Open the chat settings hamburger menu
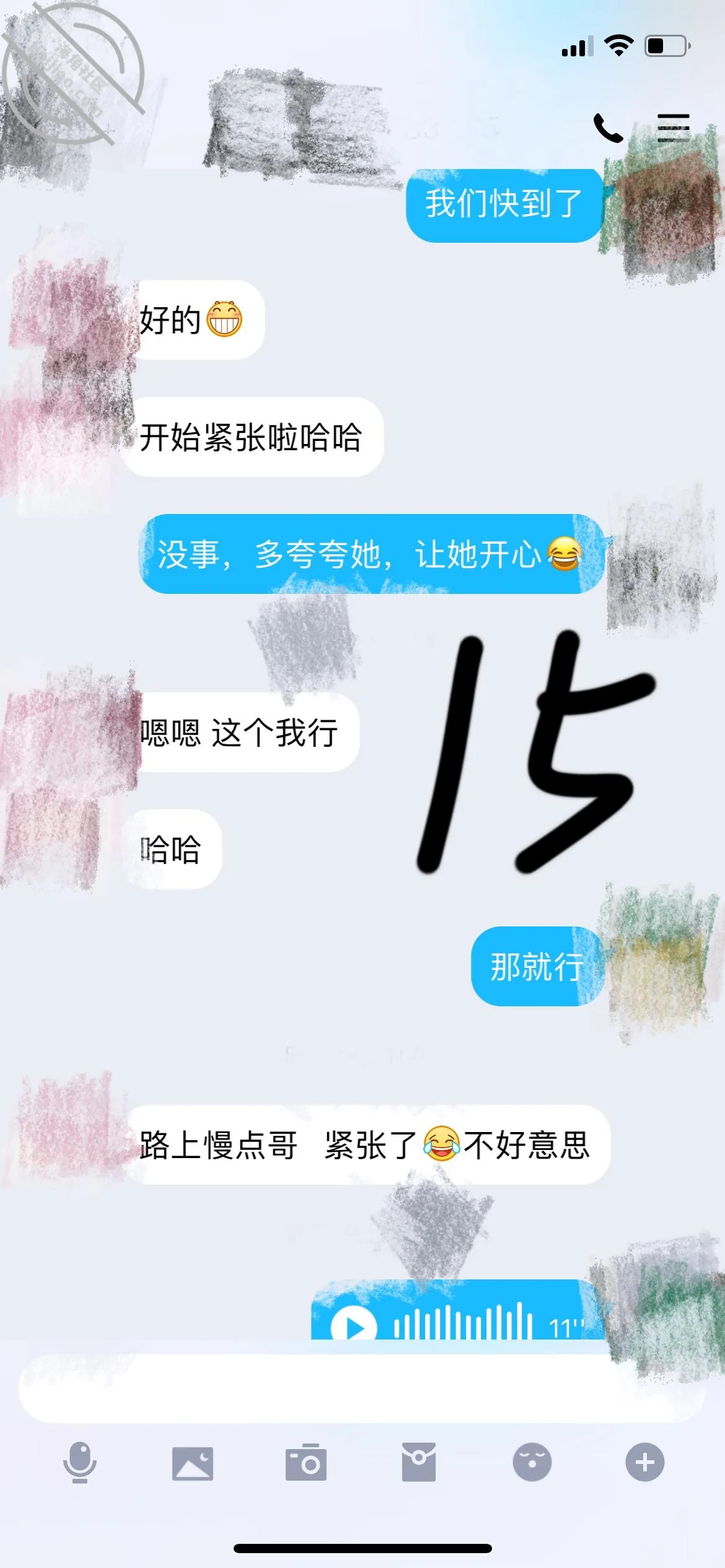Image resolution: width=725 pixels, height=1568 pixels. click(x=673, y=128)
